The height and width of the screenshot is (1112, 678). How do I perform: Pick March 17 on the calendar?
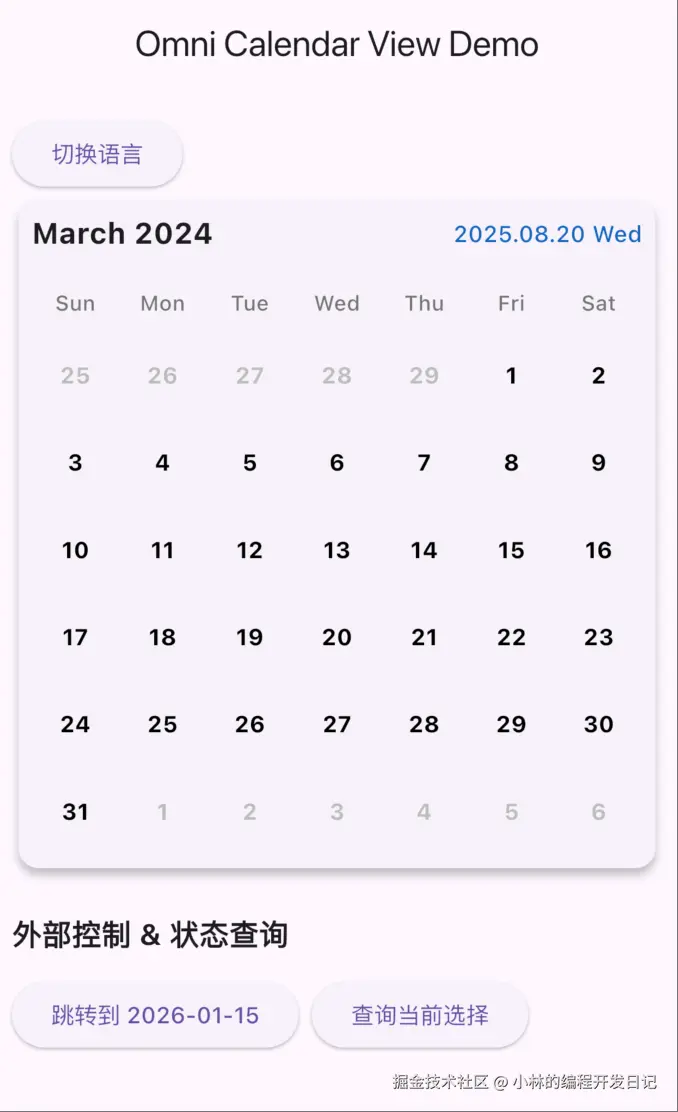tap(75, 637)
